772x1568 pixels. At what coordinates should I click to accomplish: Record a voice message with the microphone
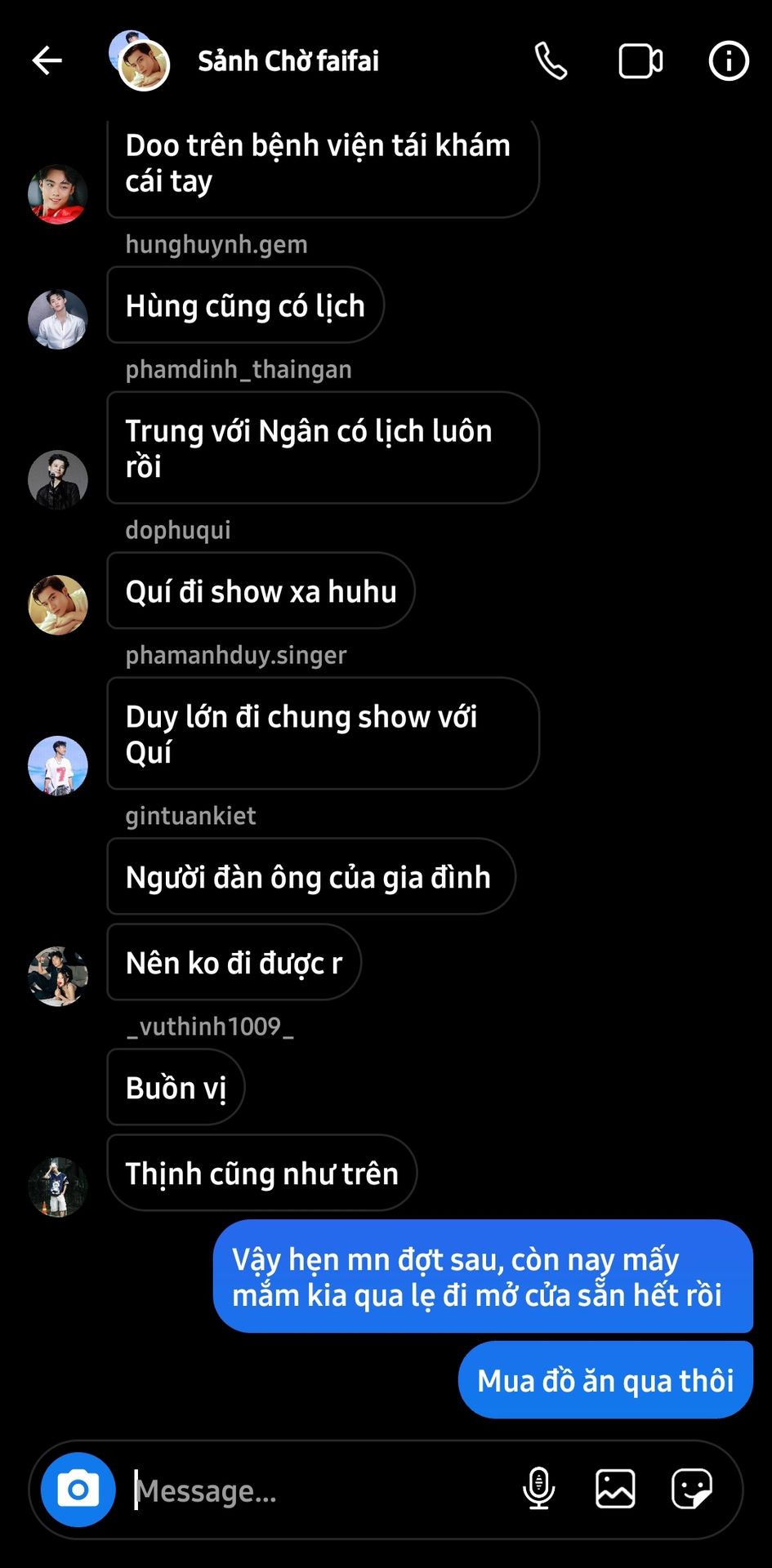tap(539, 1489)
